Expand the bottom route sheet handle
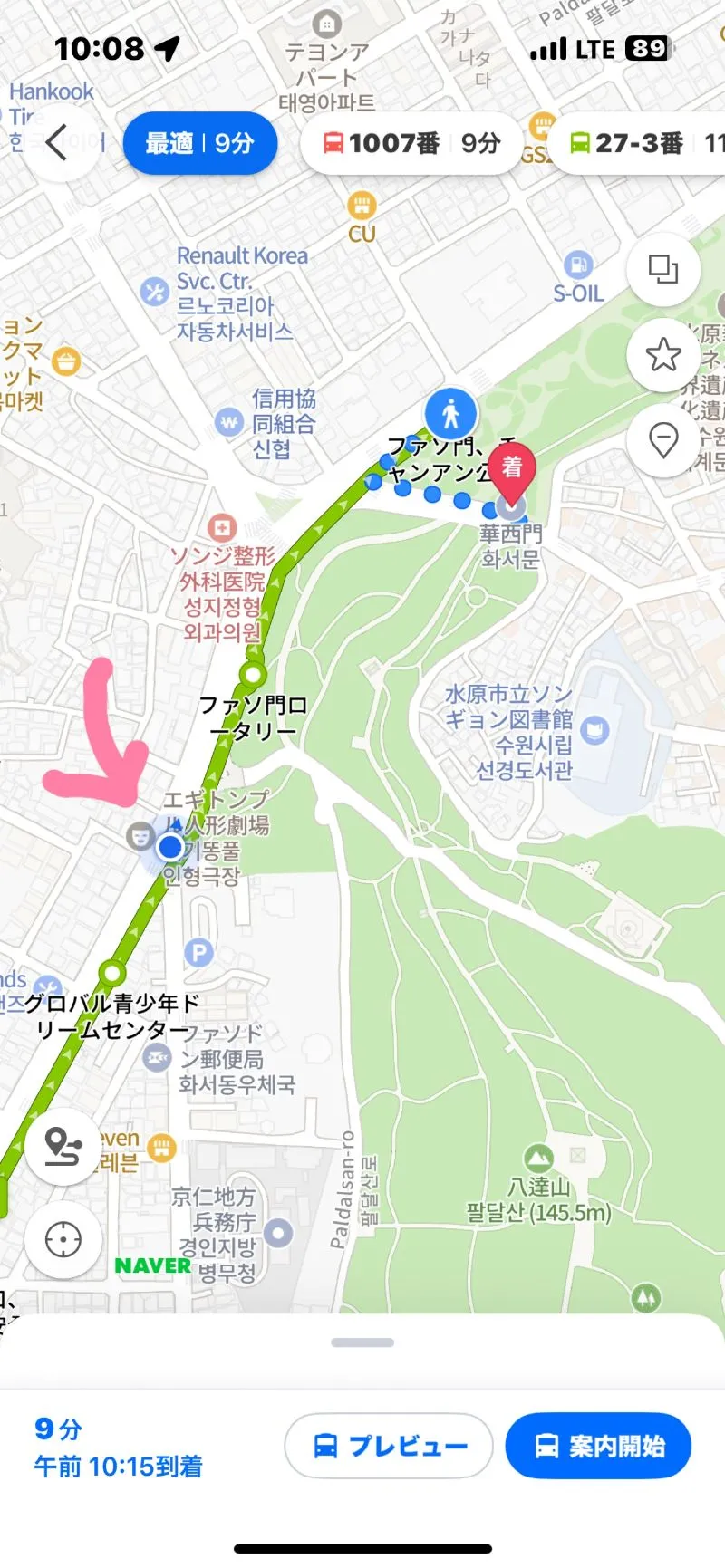The image size is (725, 1568). click(x=362, y=1342)
